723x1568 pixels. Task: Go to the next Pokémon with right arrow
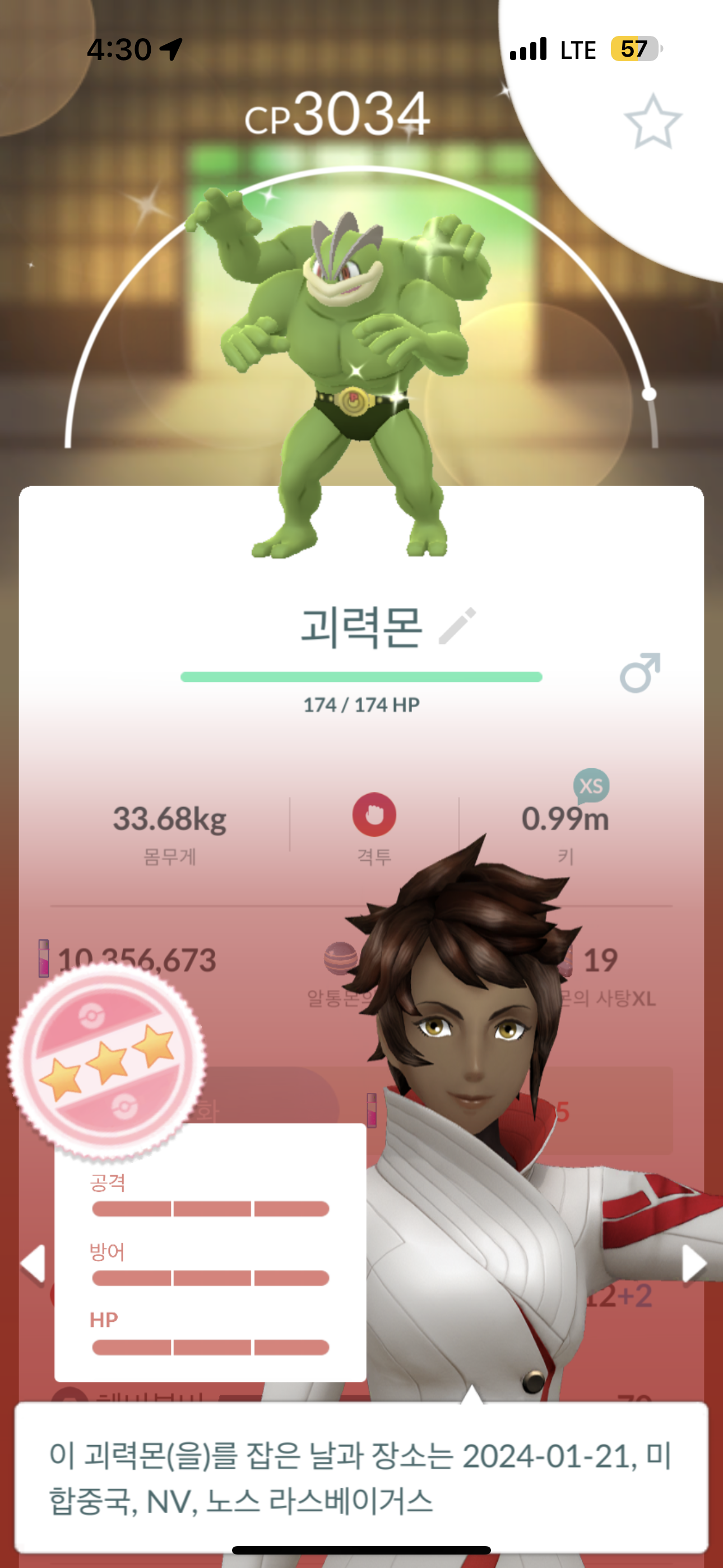click(x=693, y=1263)
